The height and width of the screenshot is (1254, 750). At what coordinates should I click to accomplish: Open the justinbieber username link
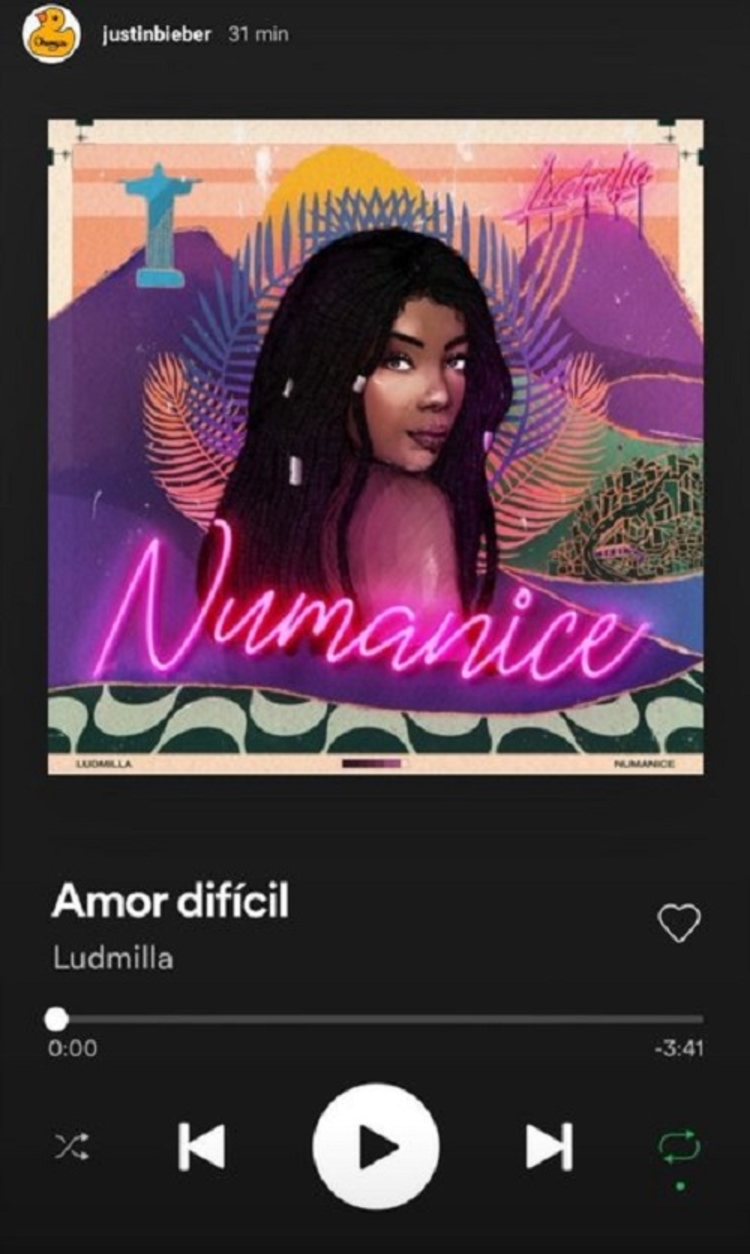pos(158,33)
